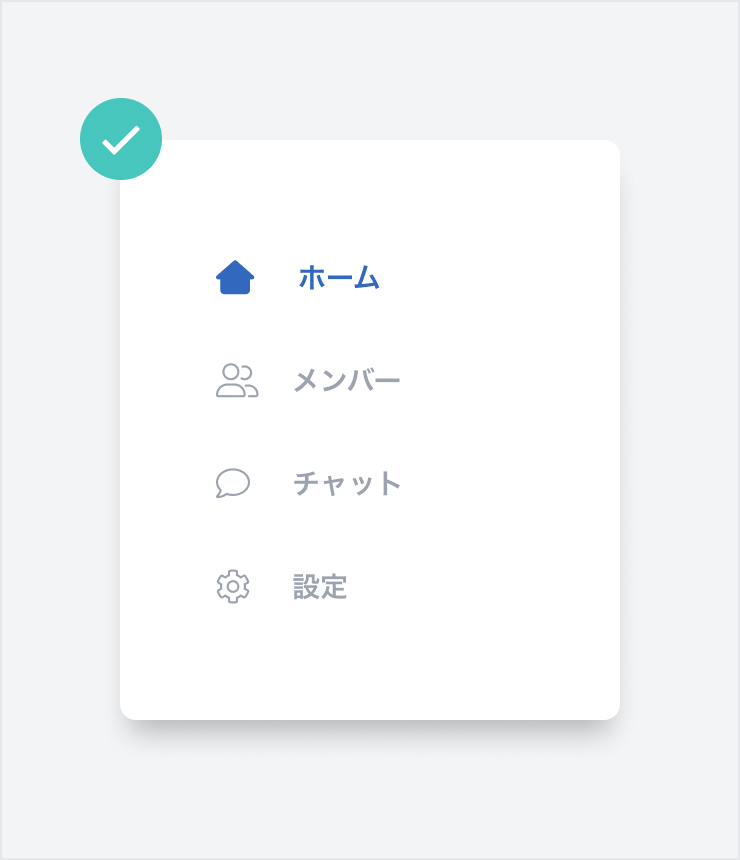This screenshot has height=860, width=740.
Task: Toggle the check mark confirmation circle
Action: [120, 139]
